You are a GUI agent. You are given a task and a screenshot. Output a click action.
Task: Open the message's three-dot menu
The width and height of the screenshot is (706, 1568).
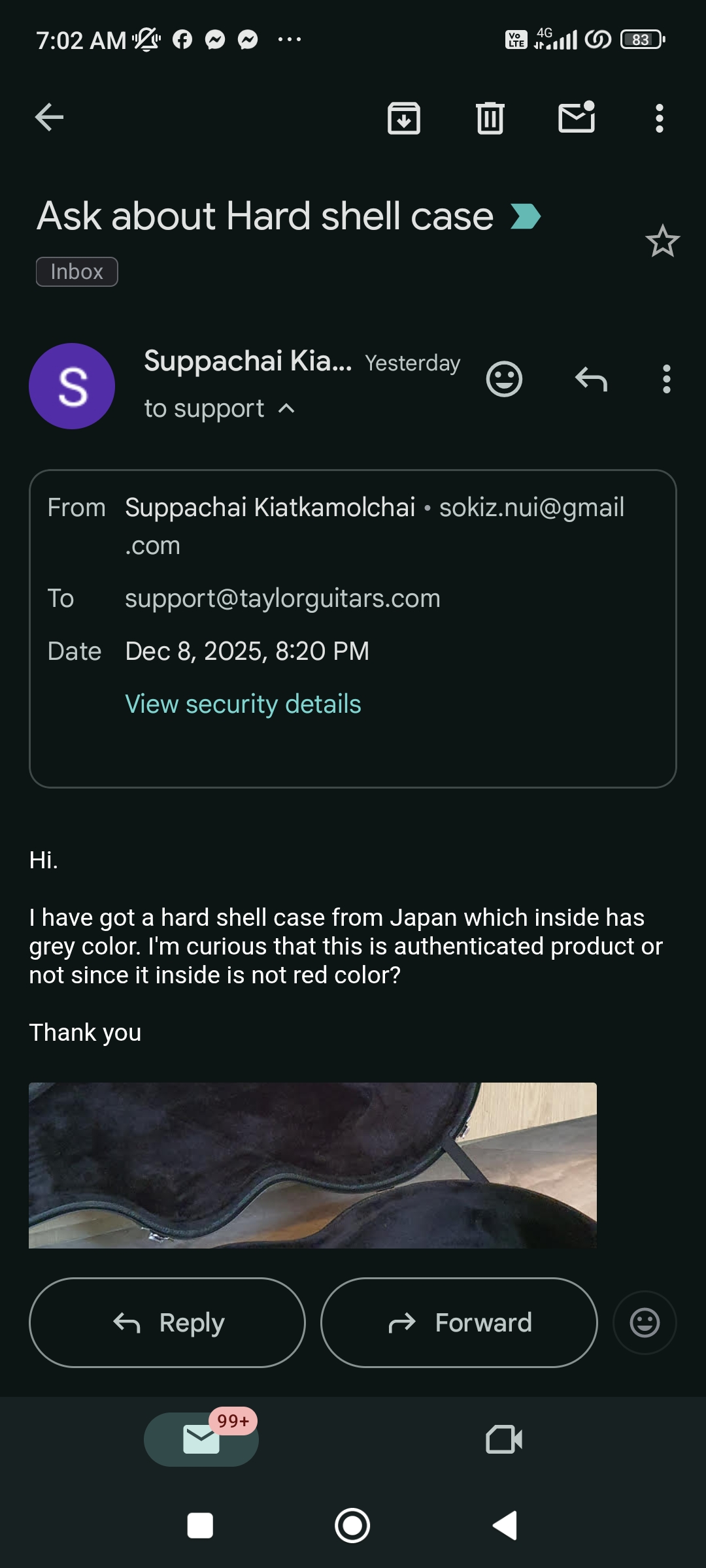point(666,379)
